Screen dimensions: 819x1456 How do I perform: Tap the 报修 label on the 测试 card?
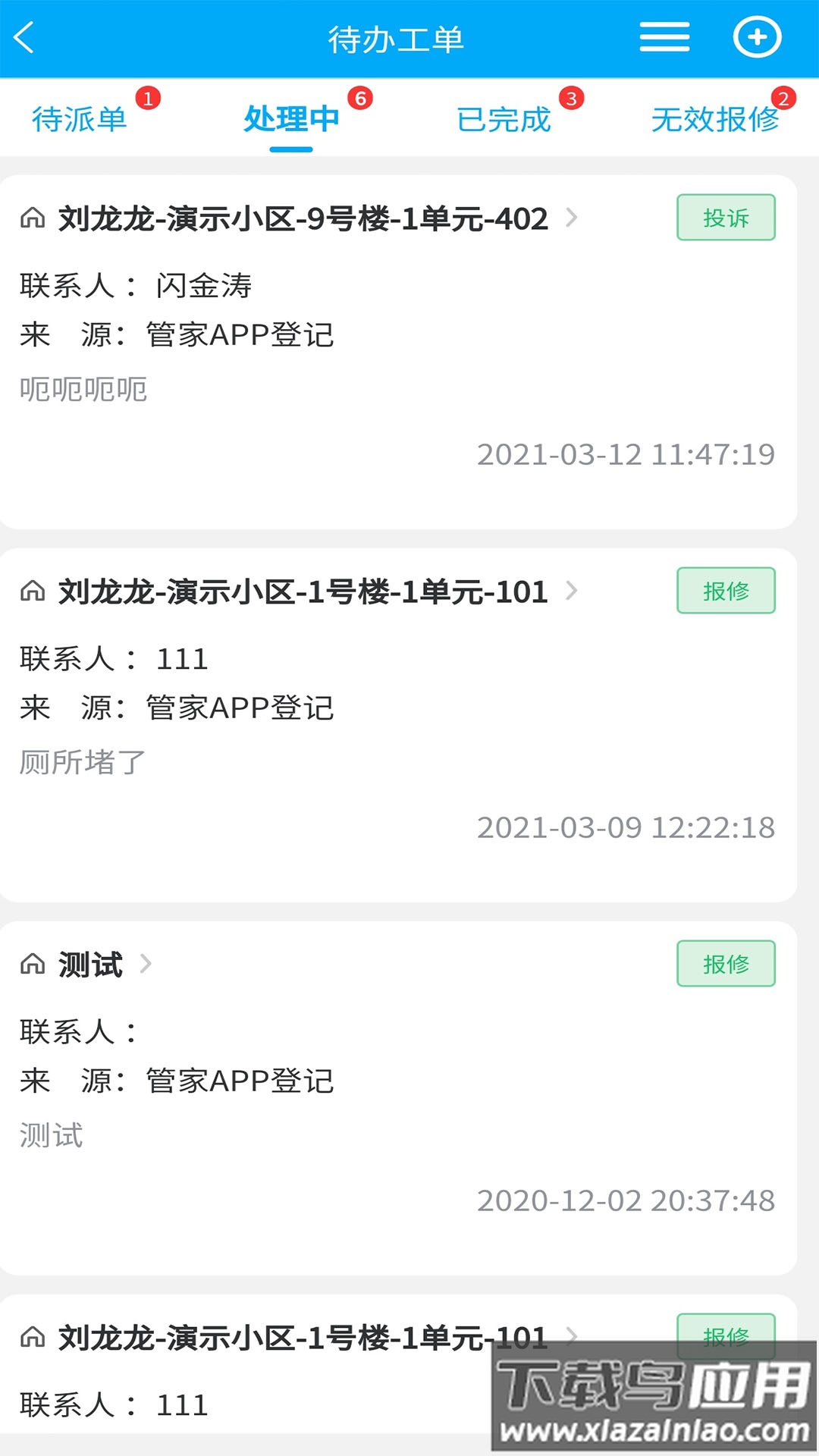726,964
